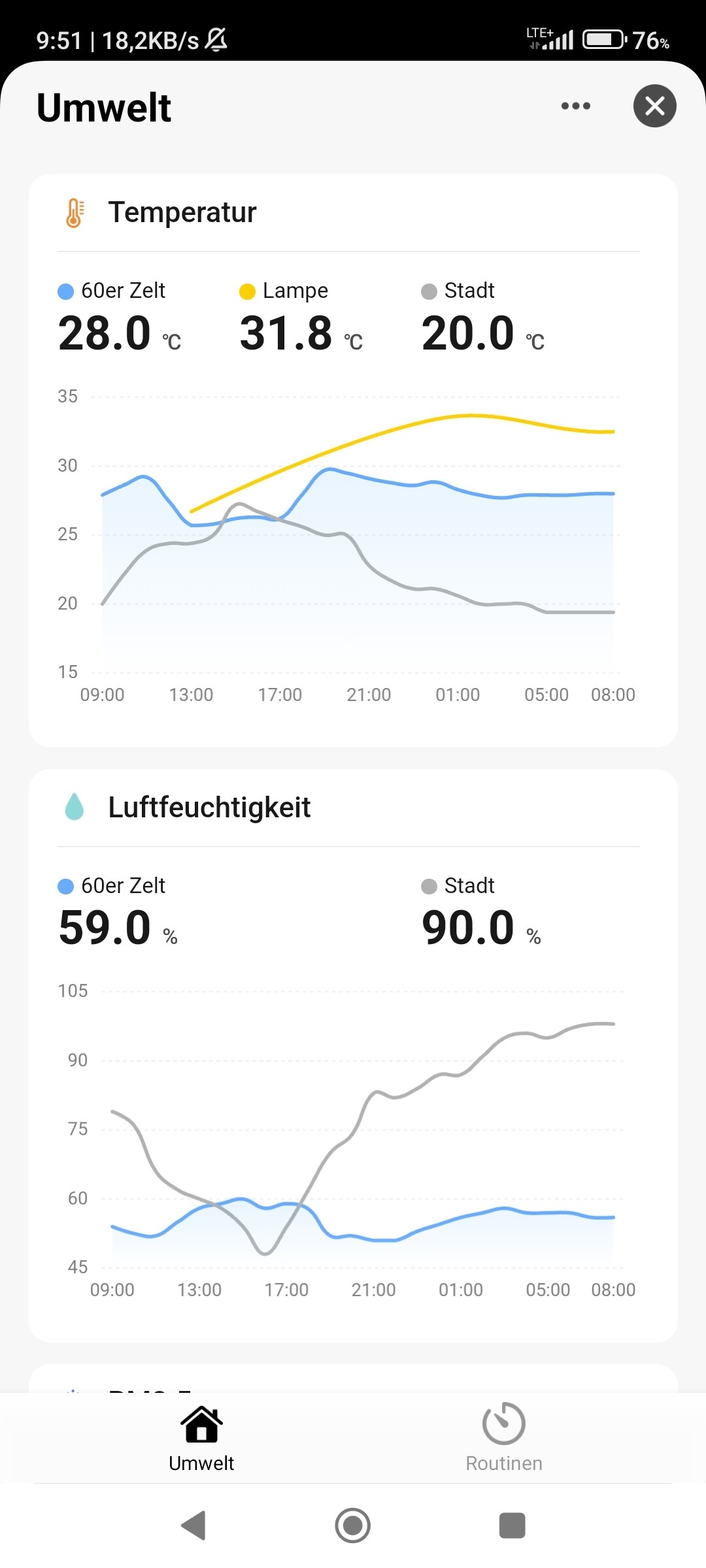Image resolution: width=706 pixels, height=1568 pixels.
Task: Open the Temperatur card
Action: point(353,460)
